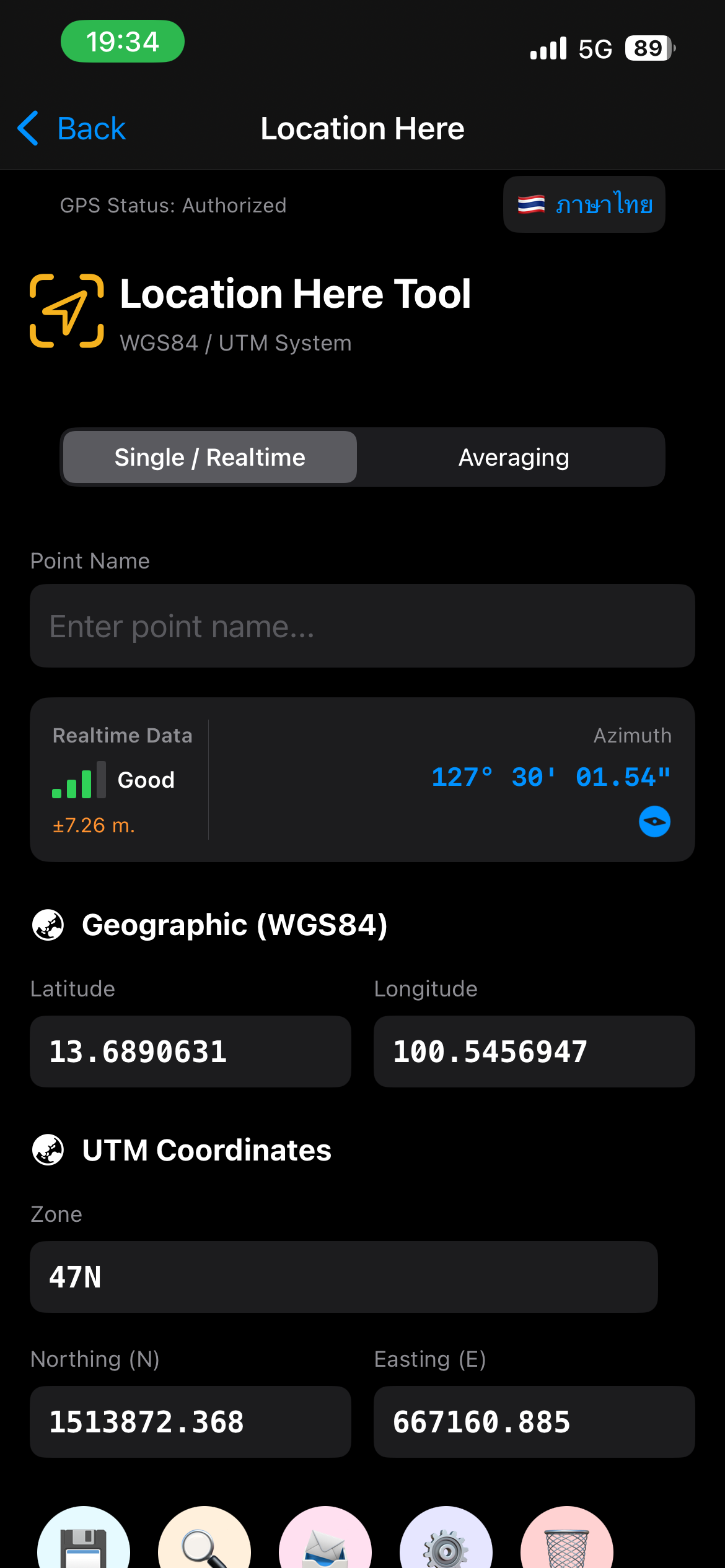Delete using the trash bin icon
Viewport: 725px width, 1568px height.
point(567,1538)
